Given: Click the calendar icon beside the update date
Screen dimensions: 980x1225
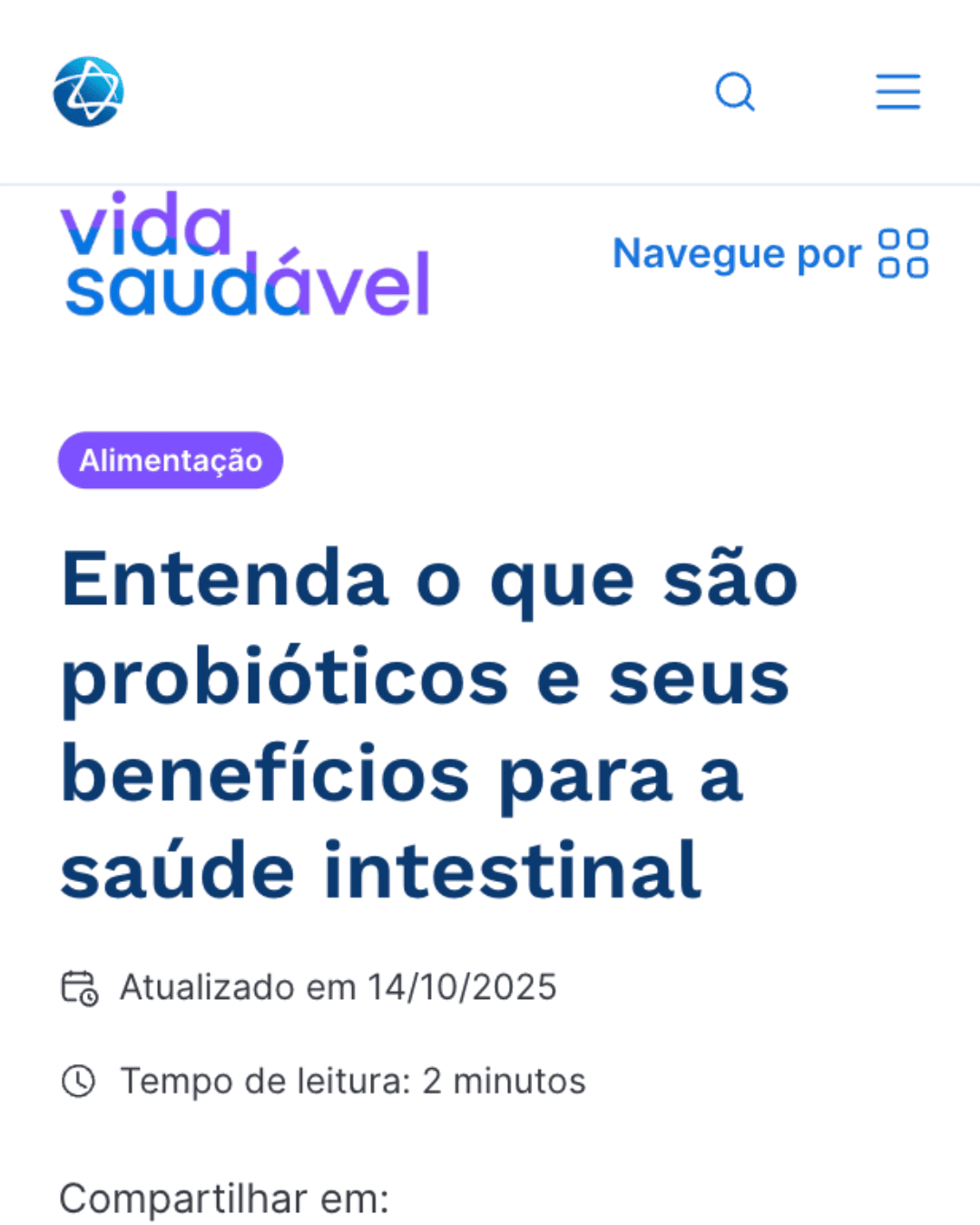Looking at the screenshot, I should [78, 988].
